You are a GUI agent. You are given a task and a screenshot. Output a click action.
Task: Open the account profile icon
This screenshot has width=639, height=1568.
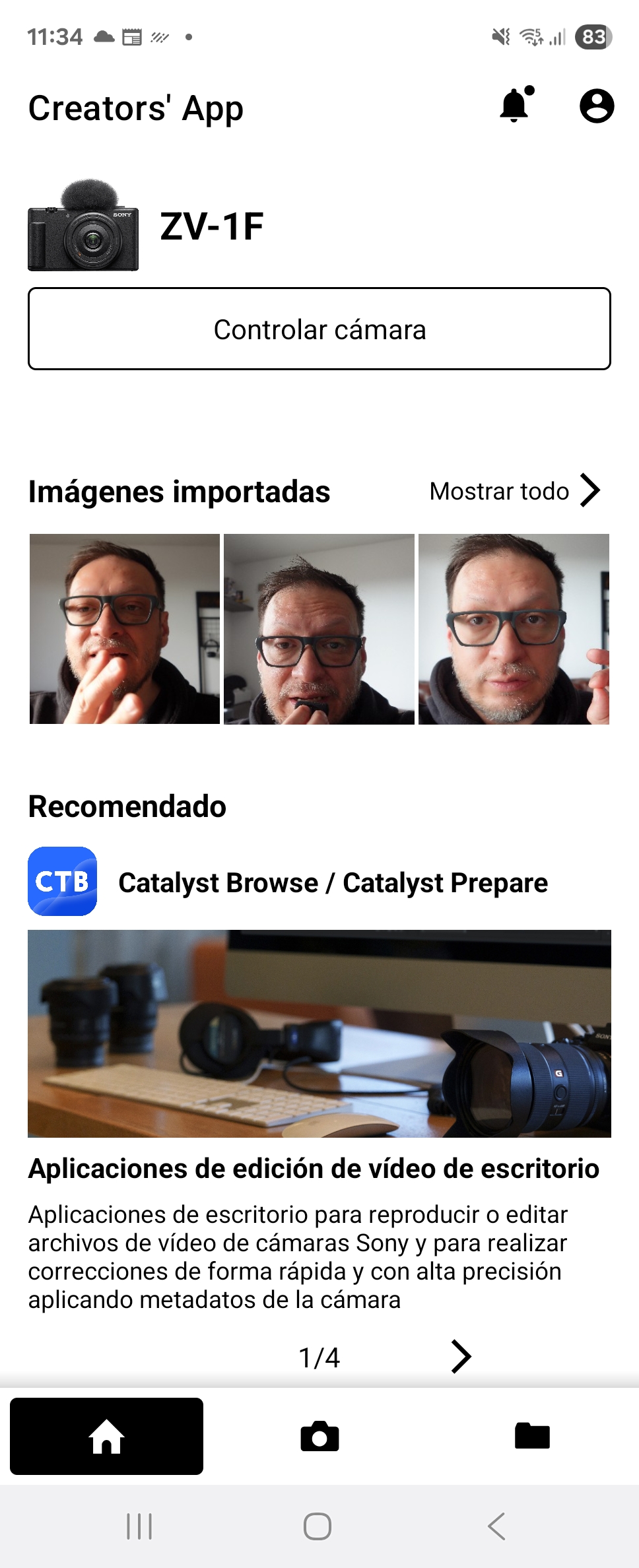point(597,106)
